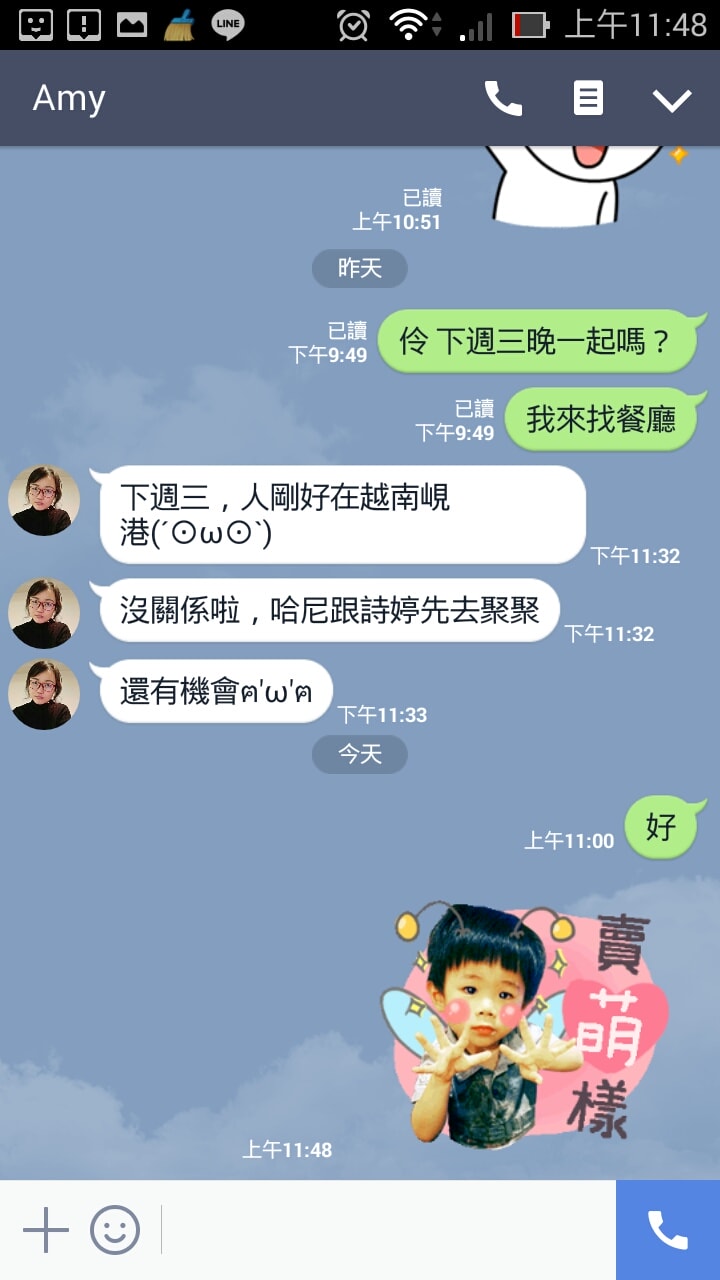Open the plus attachment menu
The width and height of the screenshot is (720, 1280).
pyautogui.click(x=46, y=1230)
